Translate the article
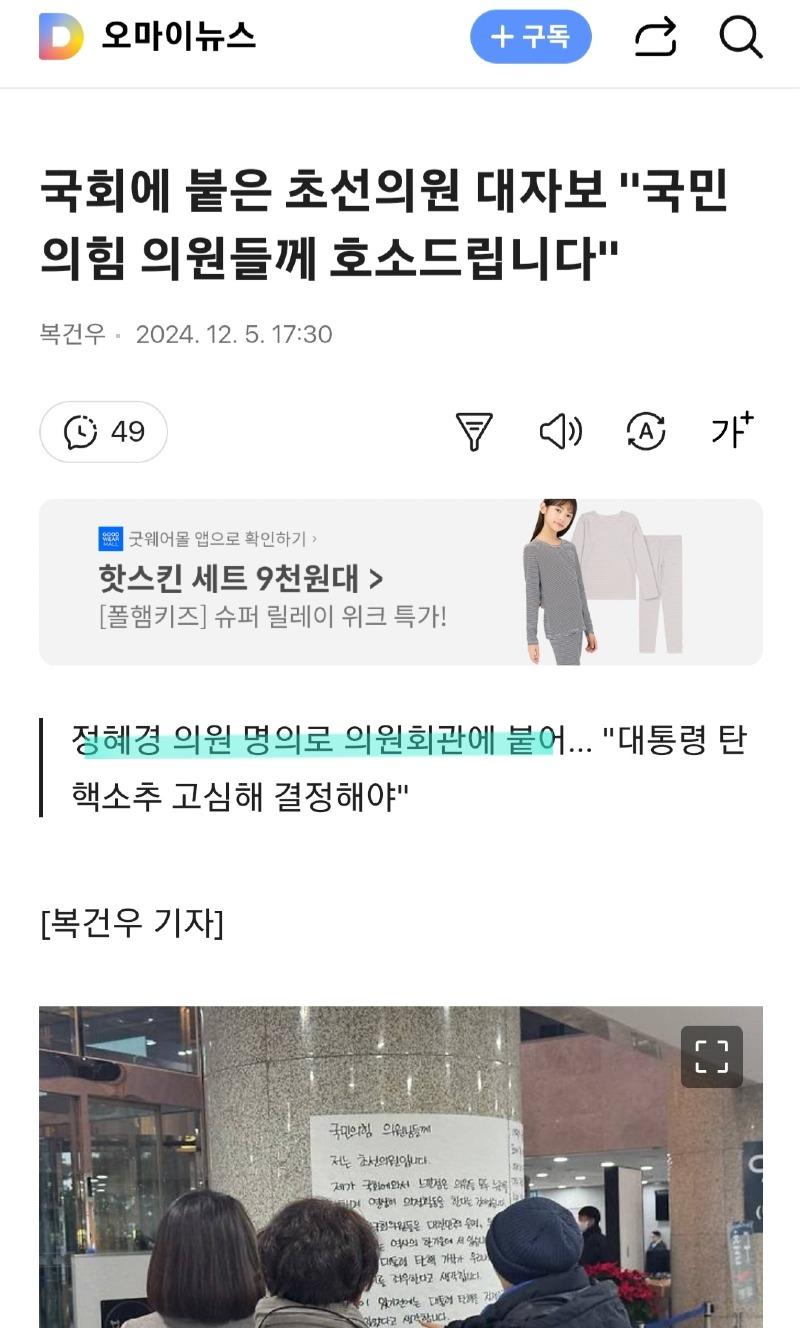Image resolution: width=800 pixels, height=1328 pixels. [646, 432]
